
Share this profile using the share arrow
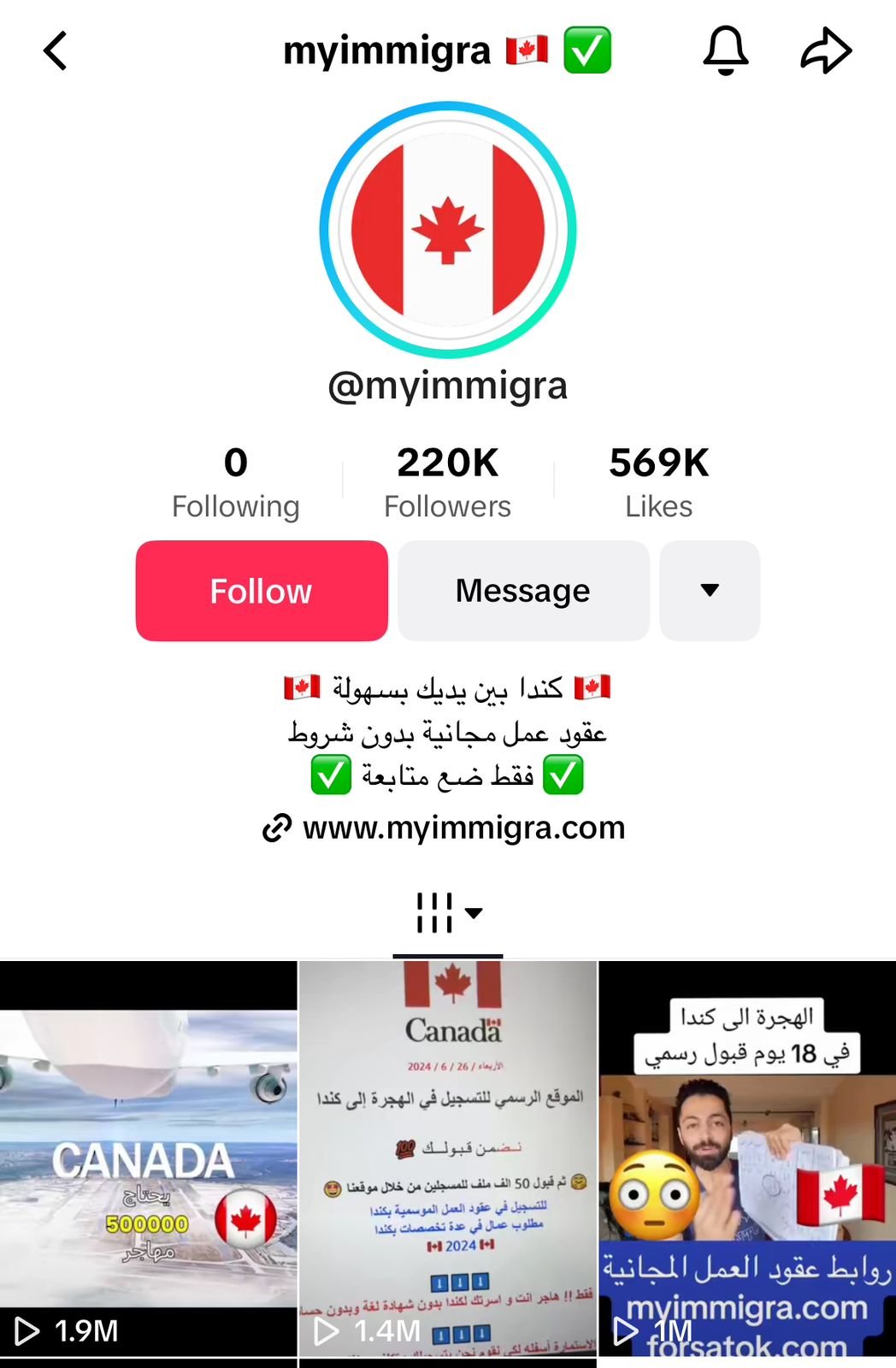825,50
